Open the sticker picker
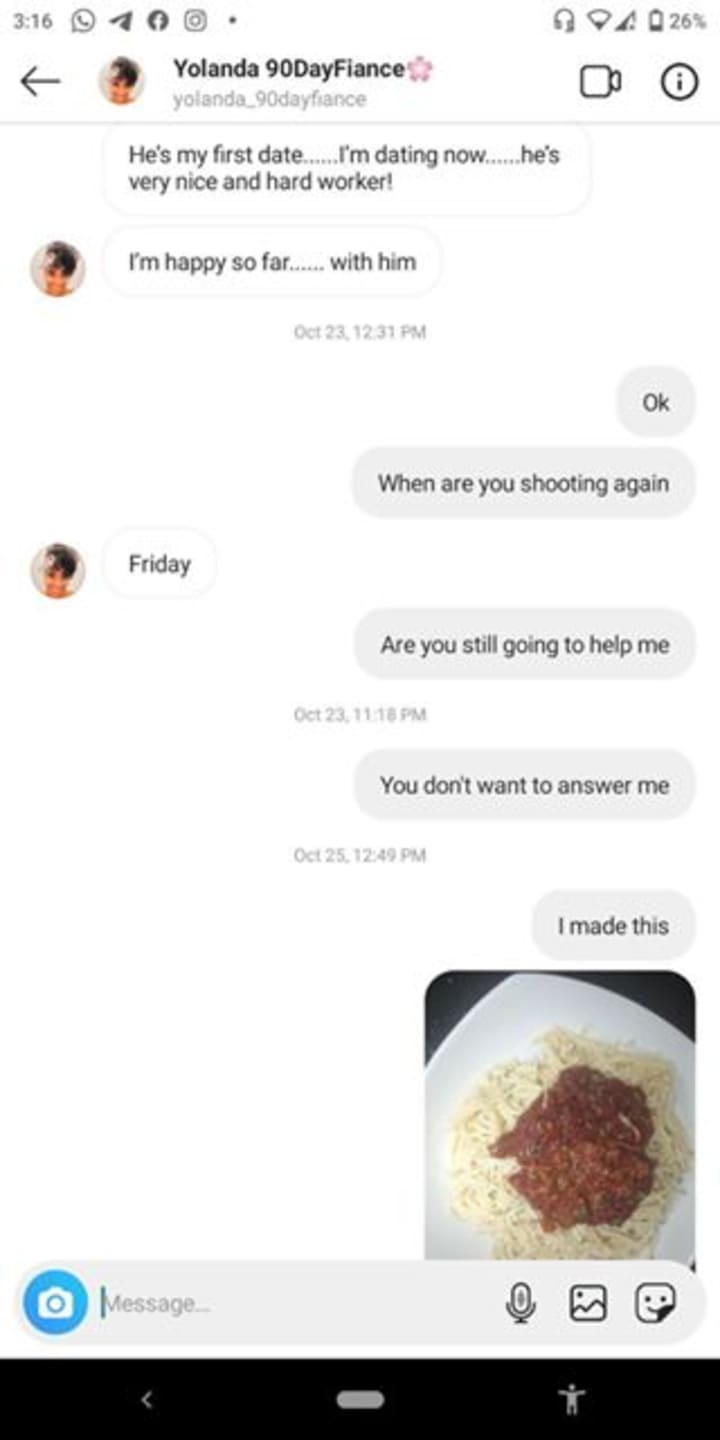Viewport: 720px width, 1440px height. [x=656, y=1302]
